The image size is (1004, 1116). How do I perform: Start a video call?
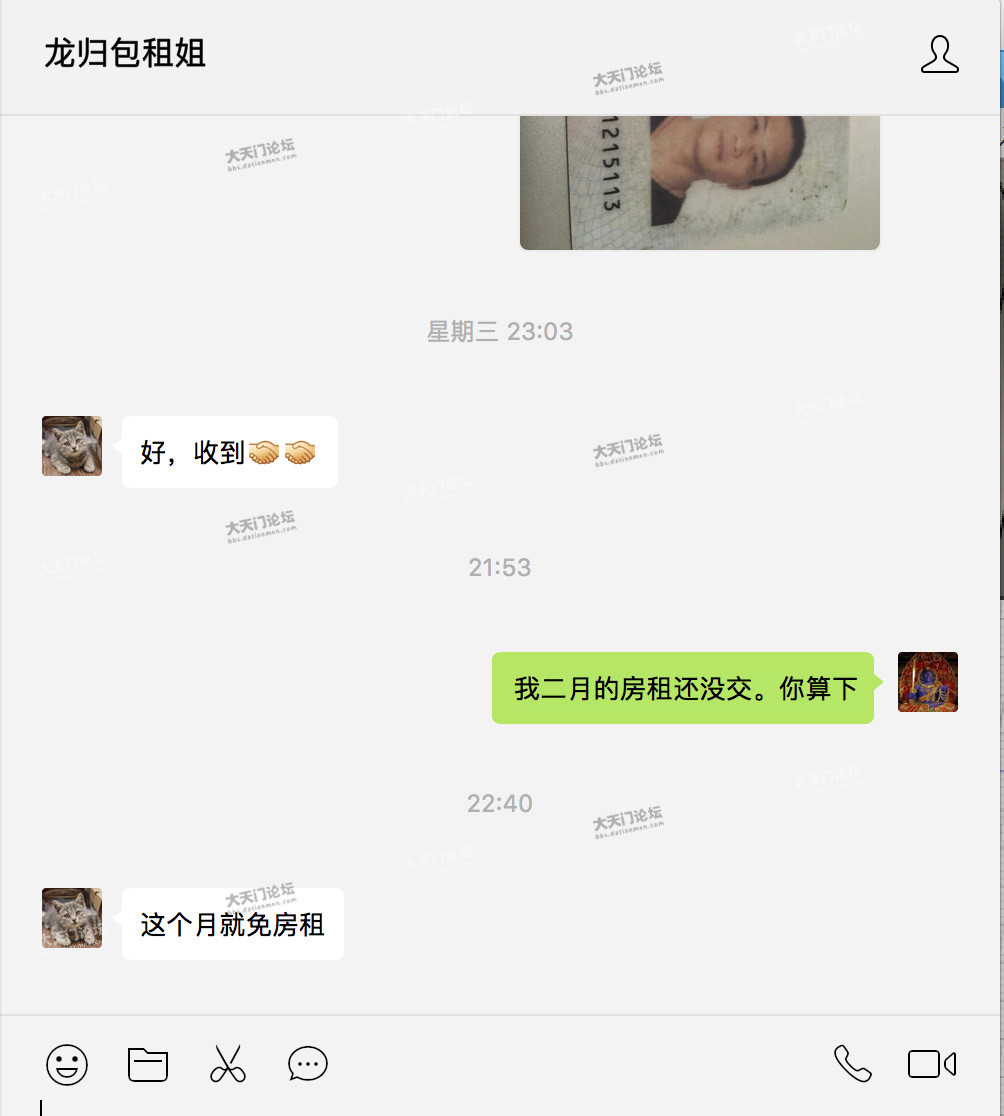[932, 1064]
